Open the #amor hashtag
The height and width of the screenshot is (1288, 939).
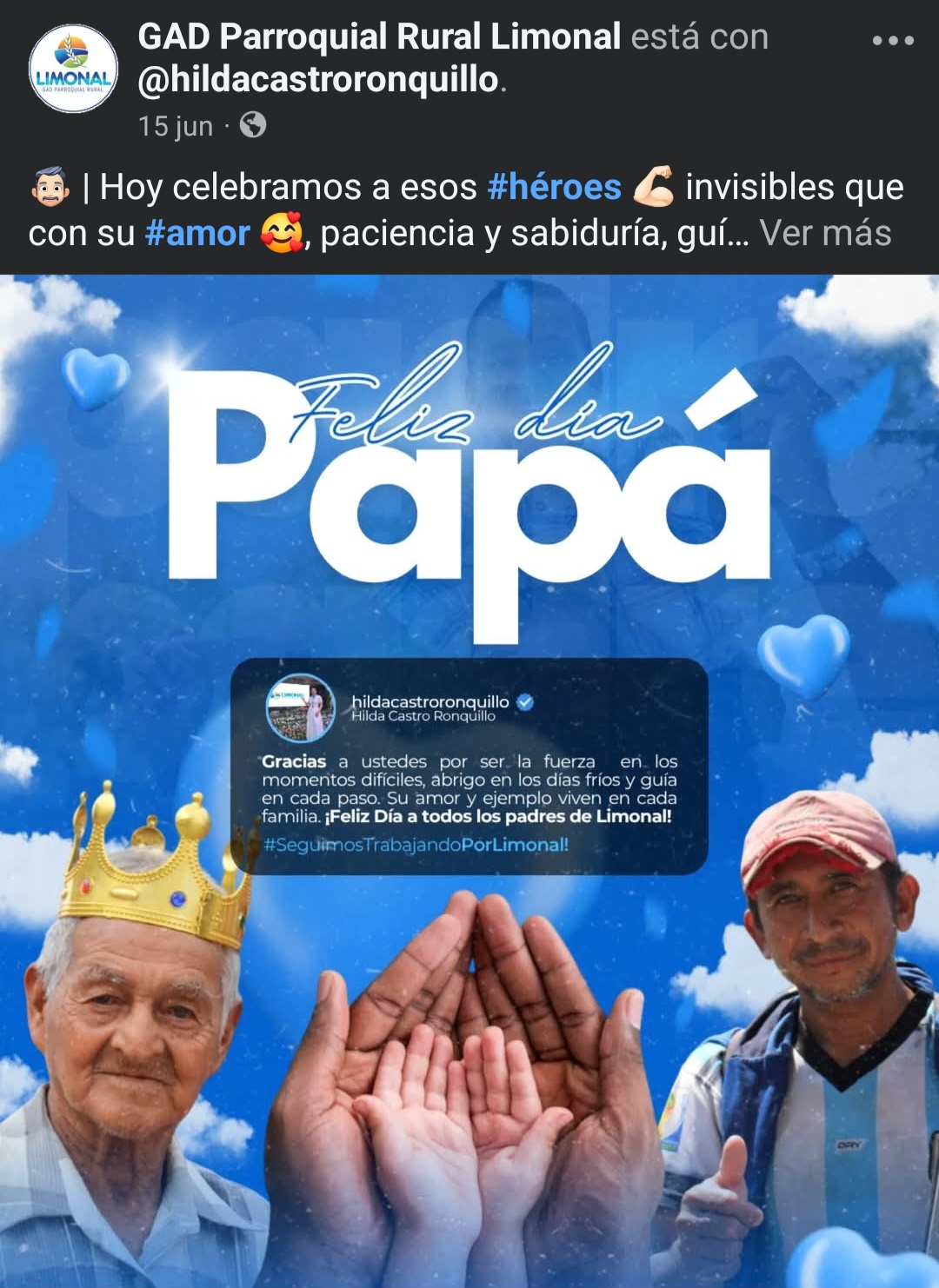pyautogui.click(x=197, y=234)
